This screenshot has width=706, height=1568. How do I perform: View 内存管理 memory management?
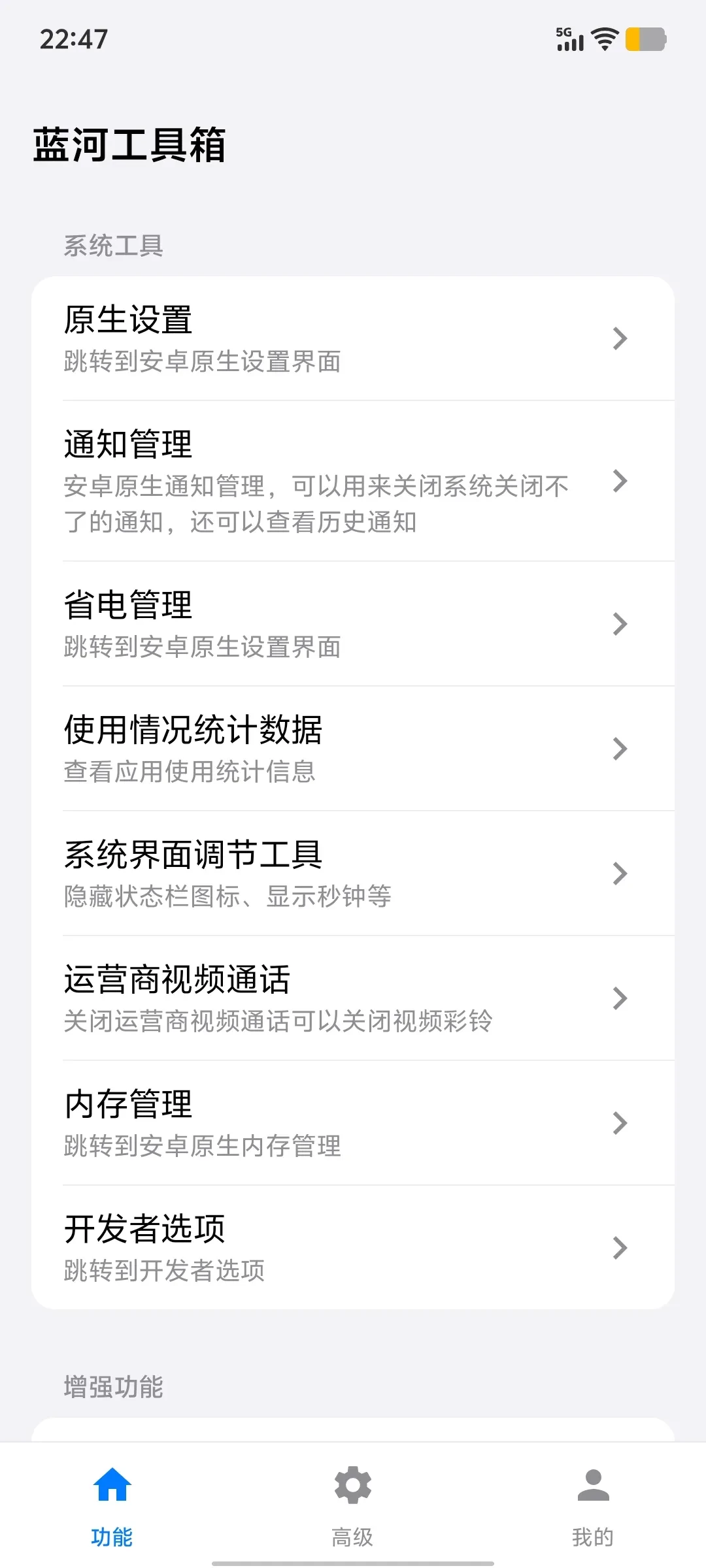click(x=353, y=1123)
